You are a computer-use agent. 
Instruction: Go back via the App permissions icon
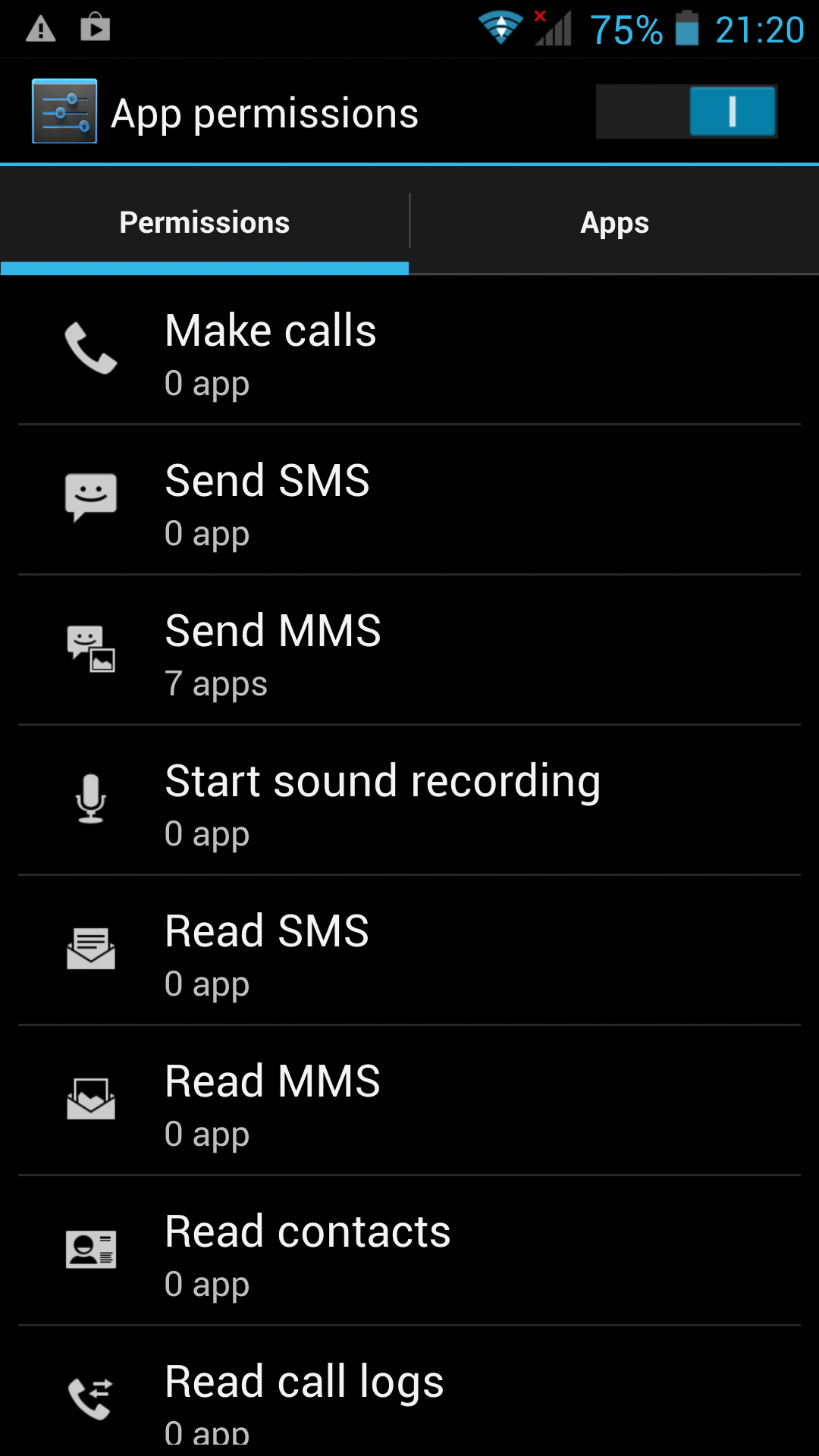(x=64, y=111)
